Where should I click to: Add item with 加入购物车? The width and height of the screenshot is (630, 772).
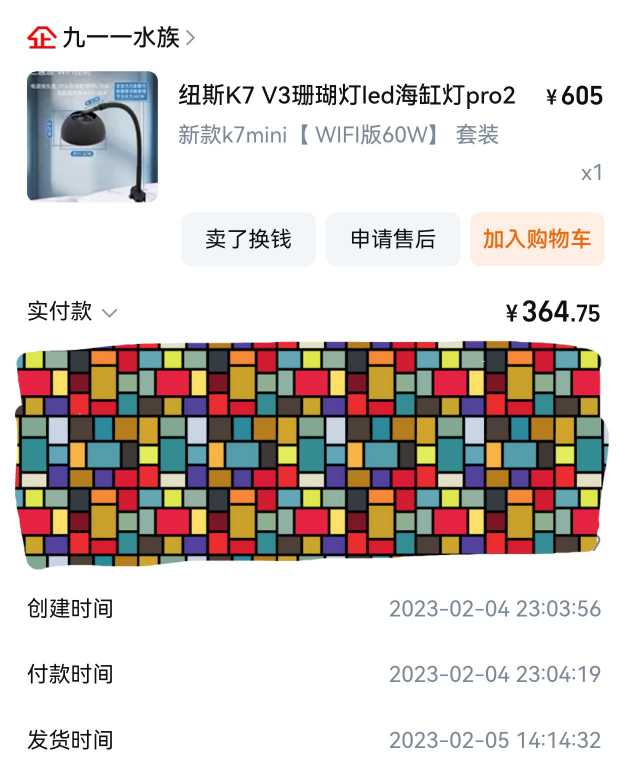coord(537,239)
